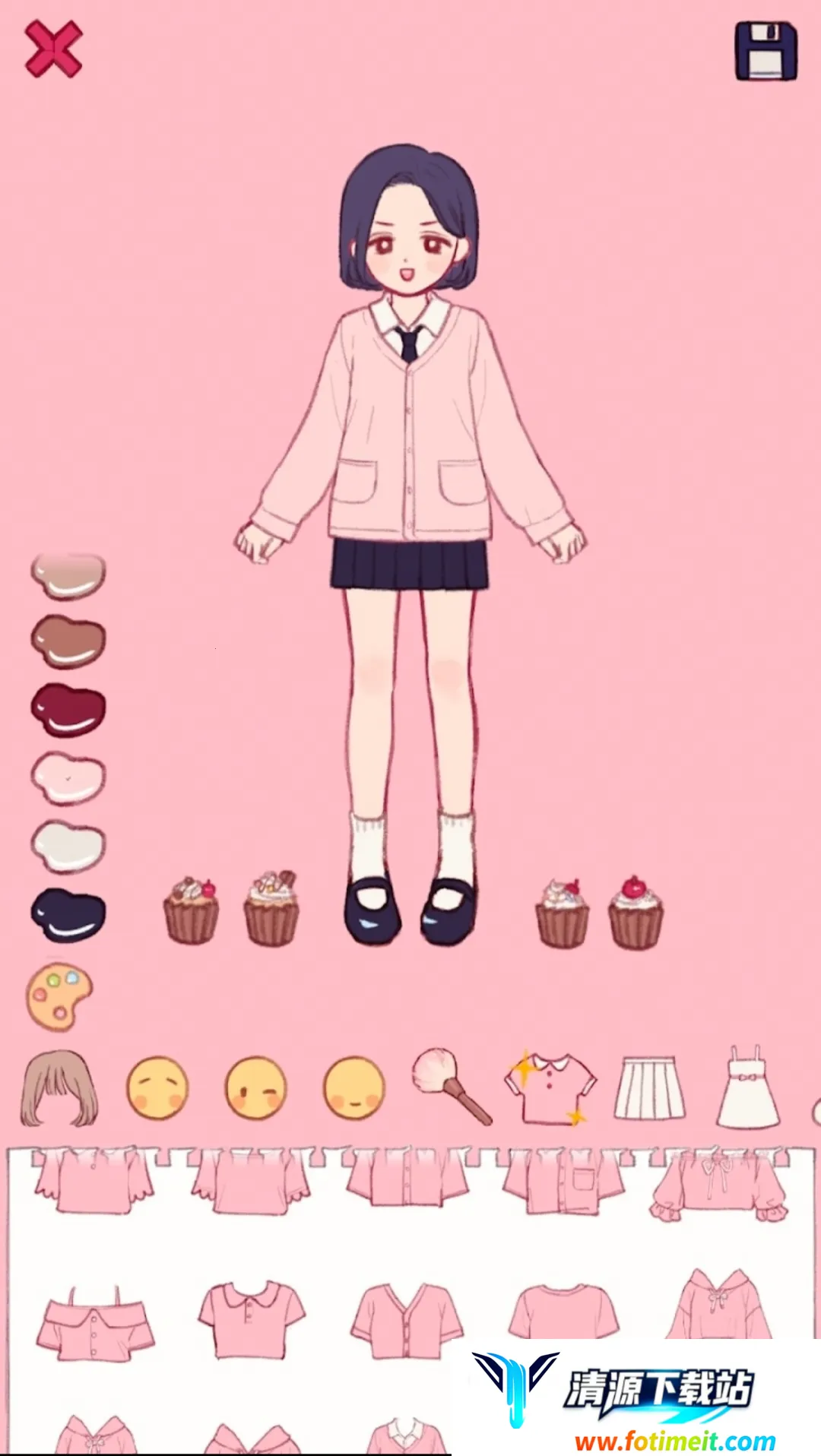This screenshot has width=821, height=1456.
Task: Open the blush makeup brush category
Action: coord(452,1087)
